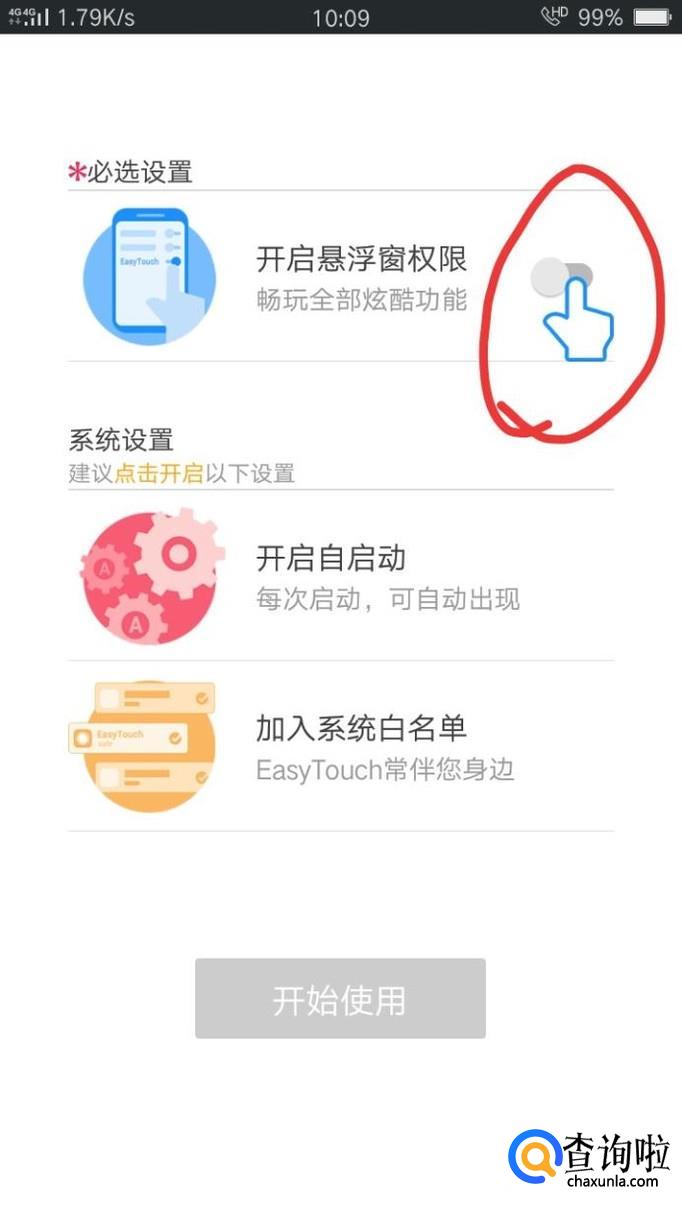Enable the 开启悬浮窗权限 toggle switch
The height and width of the screenshot is (1212, 682).
[562, 277]
